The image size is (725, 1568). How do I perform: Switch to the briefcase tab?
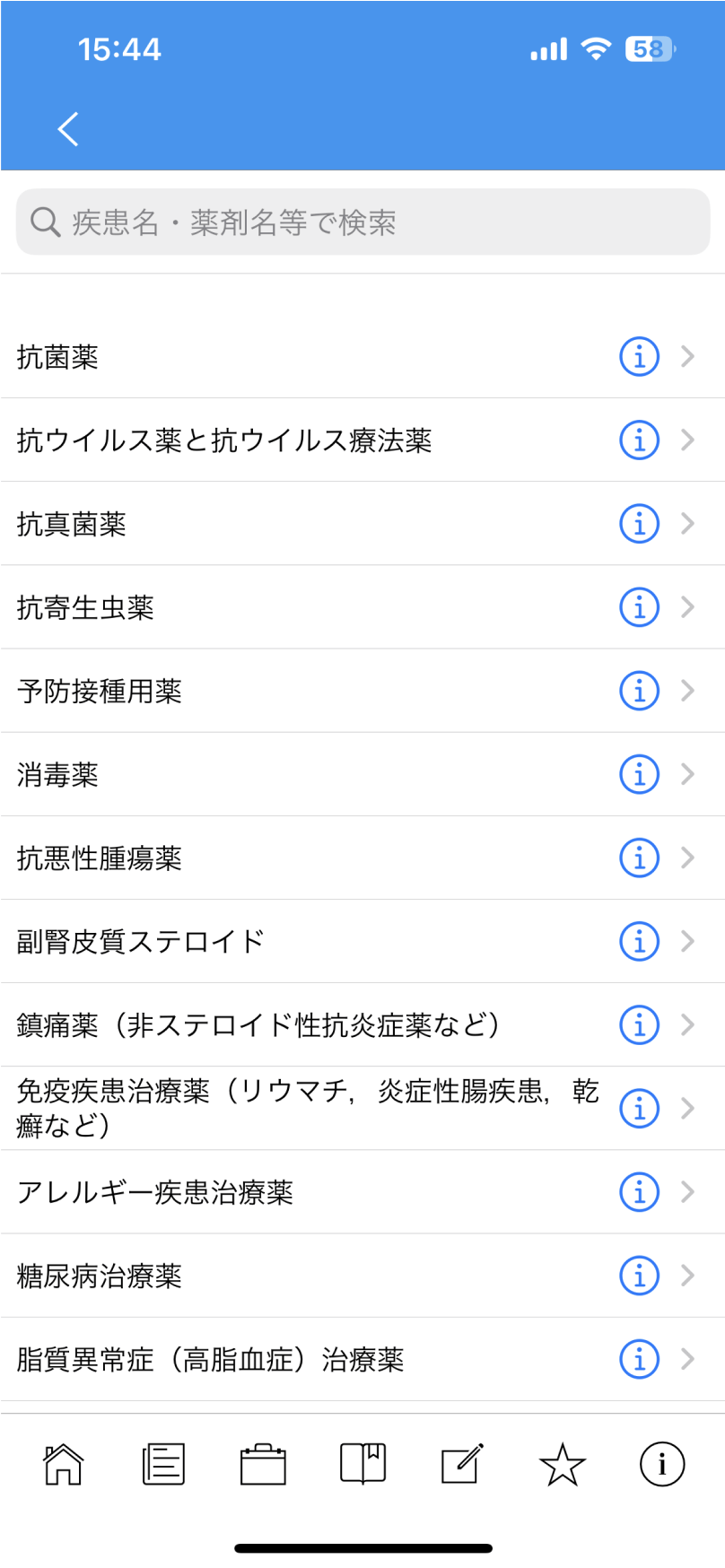263,1464
